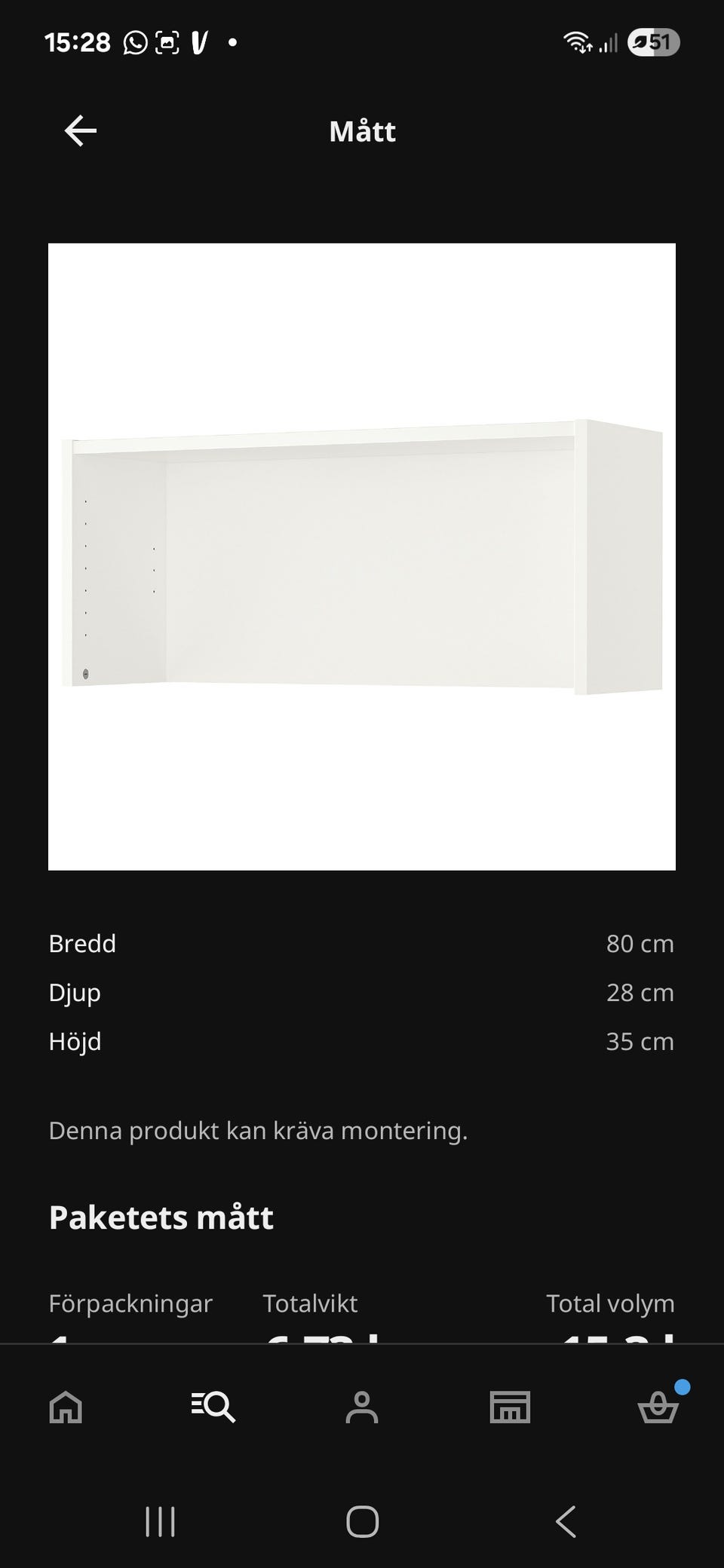Select the Höjd 35 cm row
The width and height of the screenshot is (724, 1568).
pyautogui.click(x=362, y=1041)
